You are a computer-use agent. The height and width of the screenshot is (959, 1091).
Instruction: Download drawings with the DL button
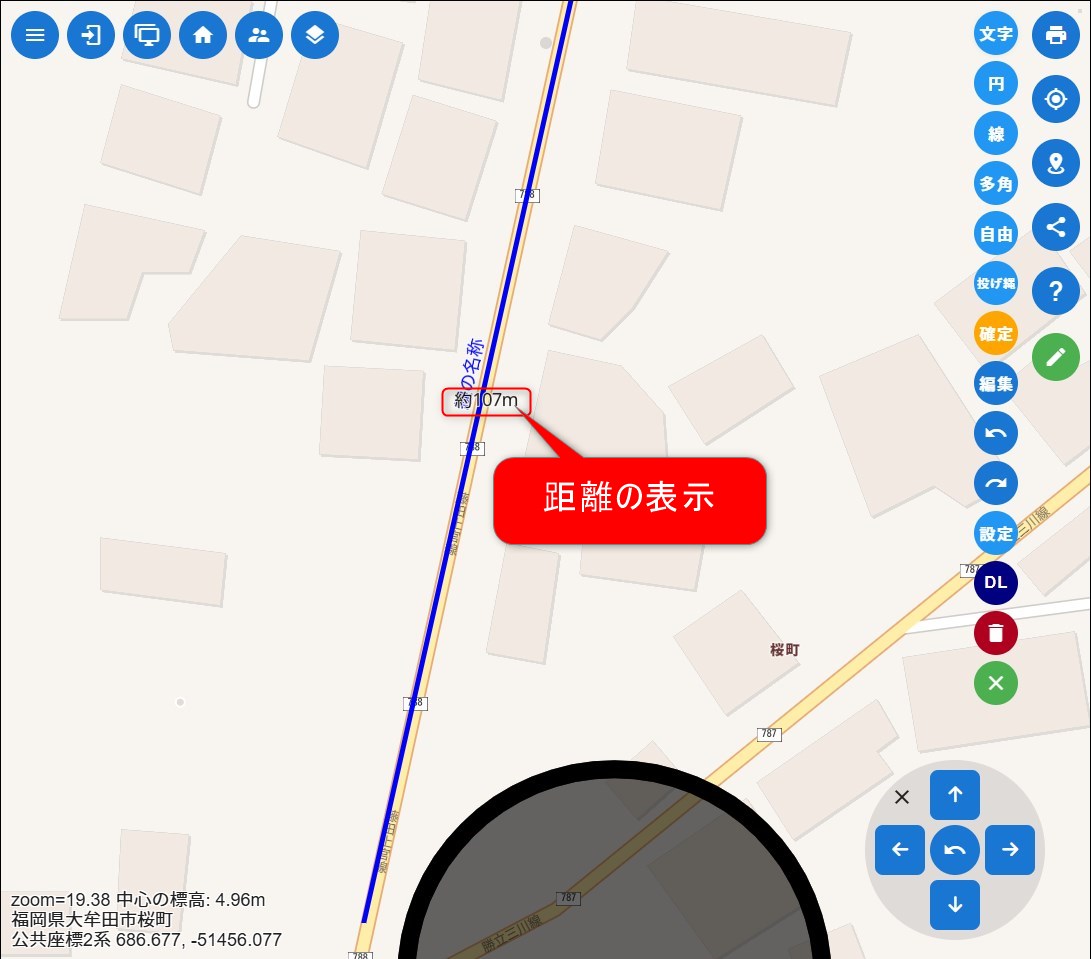(996, 583)
